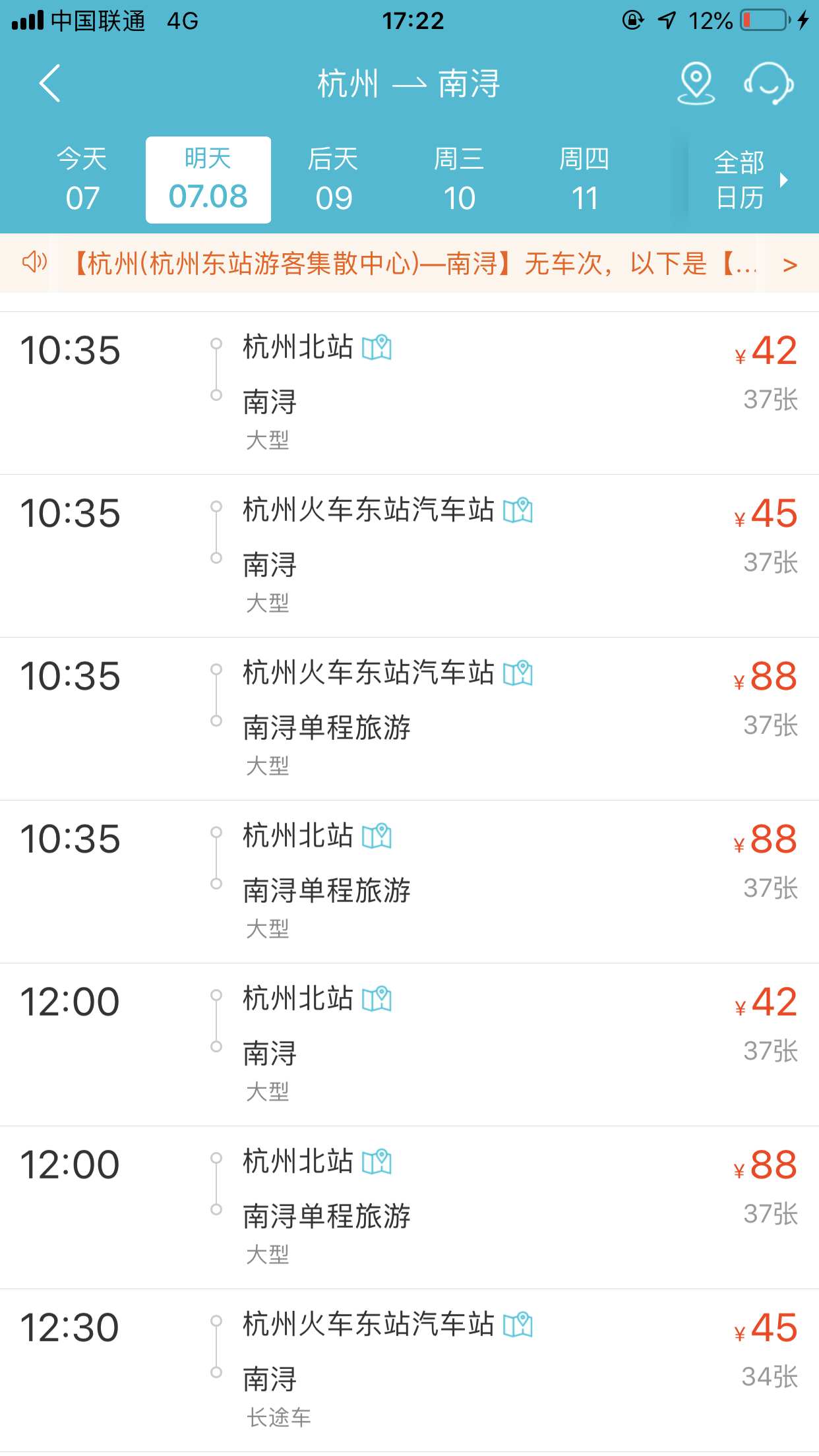Select 今天 07 date tab
Viewport: 819px width, 1456px height.
(82, 179)
